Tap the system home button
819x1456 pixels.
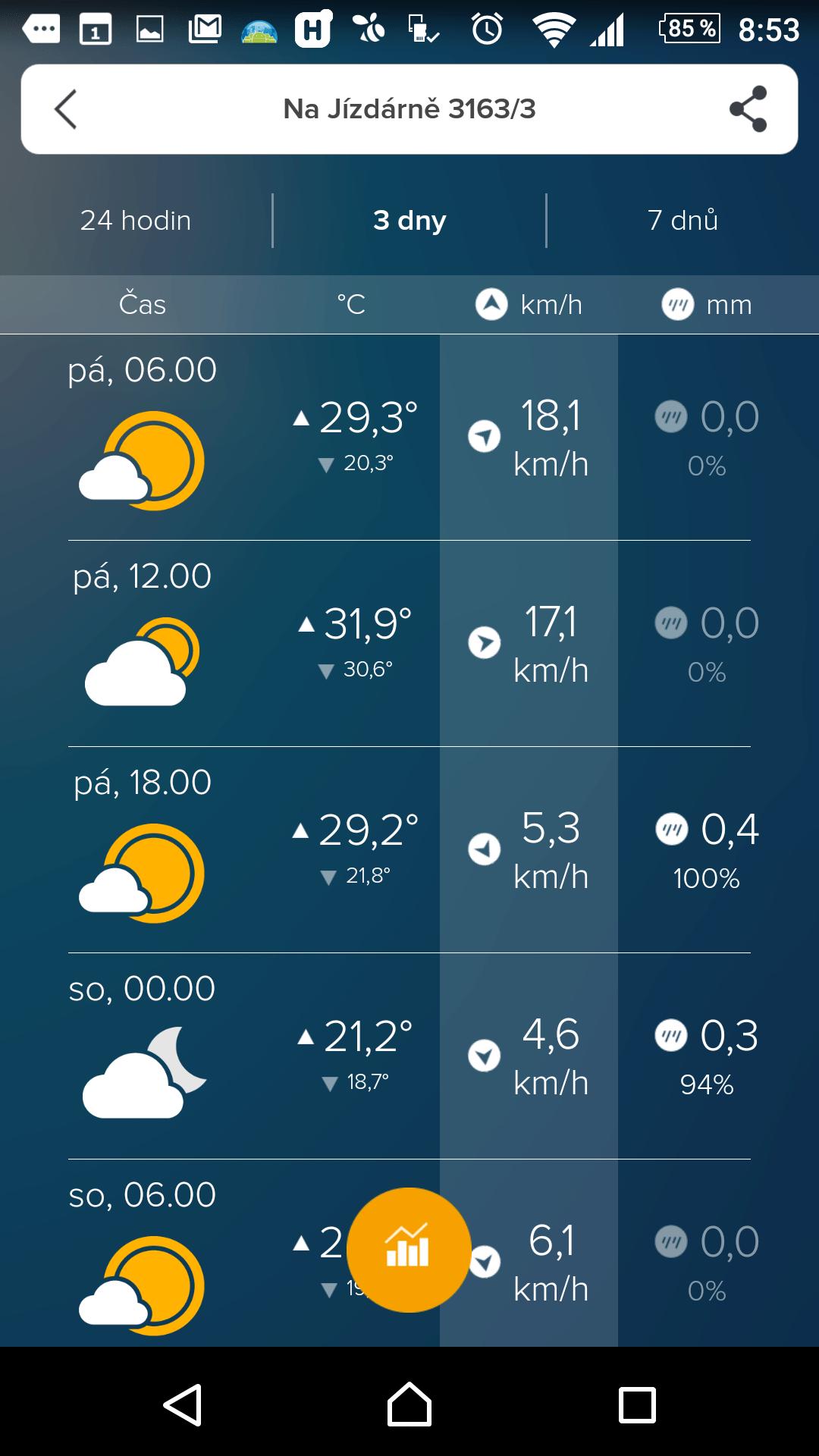[x=409, y=1405]
